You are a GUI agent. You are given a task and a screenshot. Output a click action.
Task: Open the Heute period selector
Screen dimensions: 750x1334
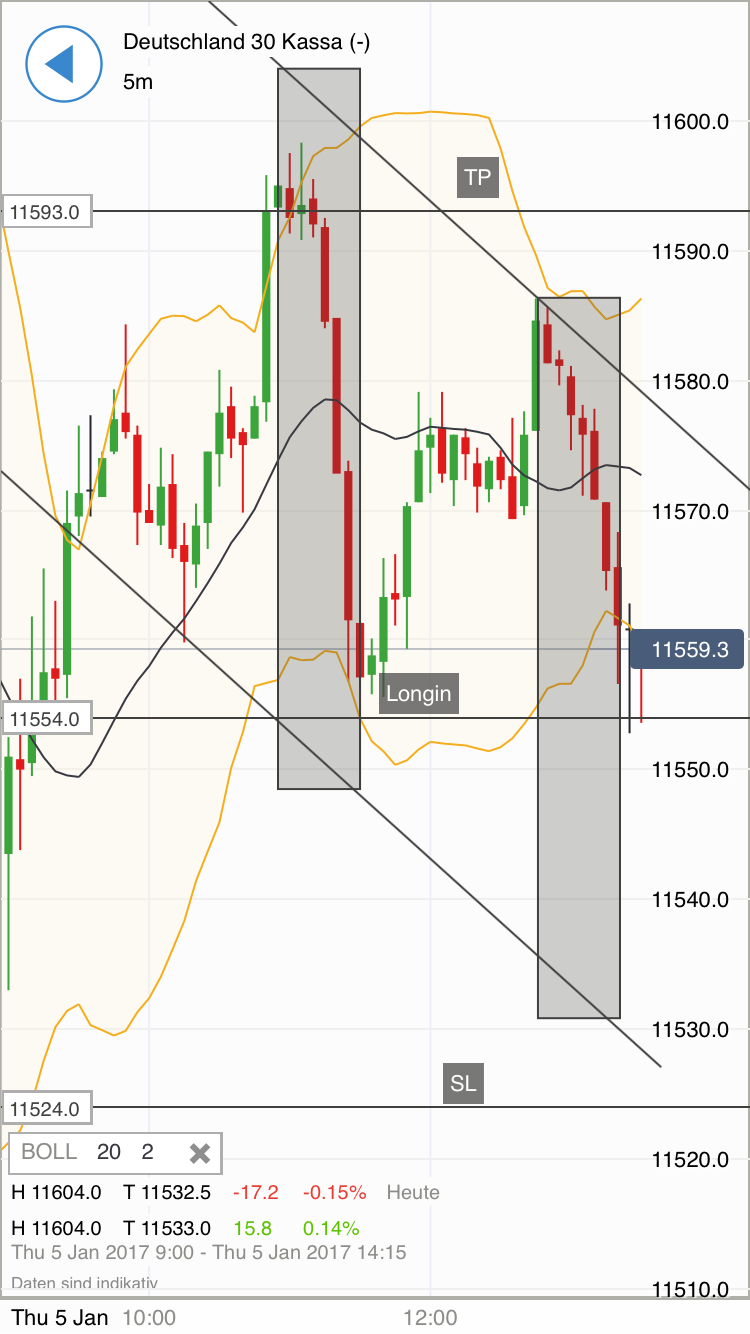(x=412, y=1192)
